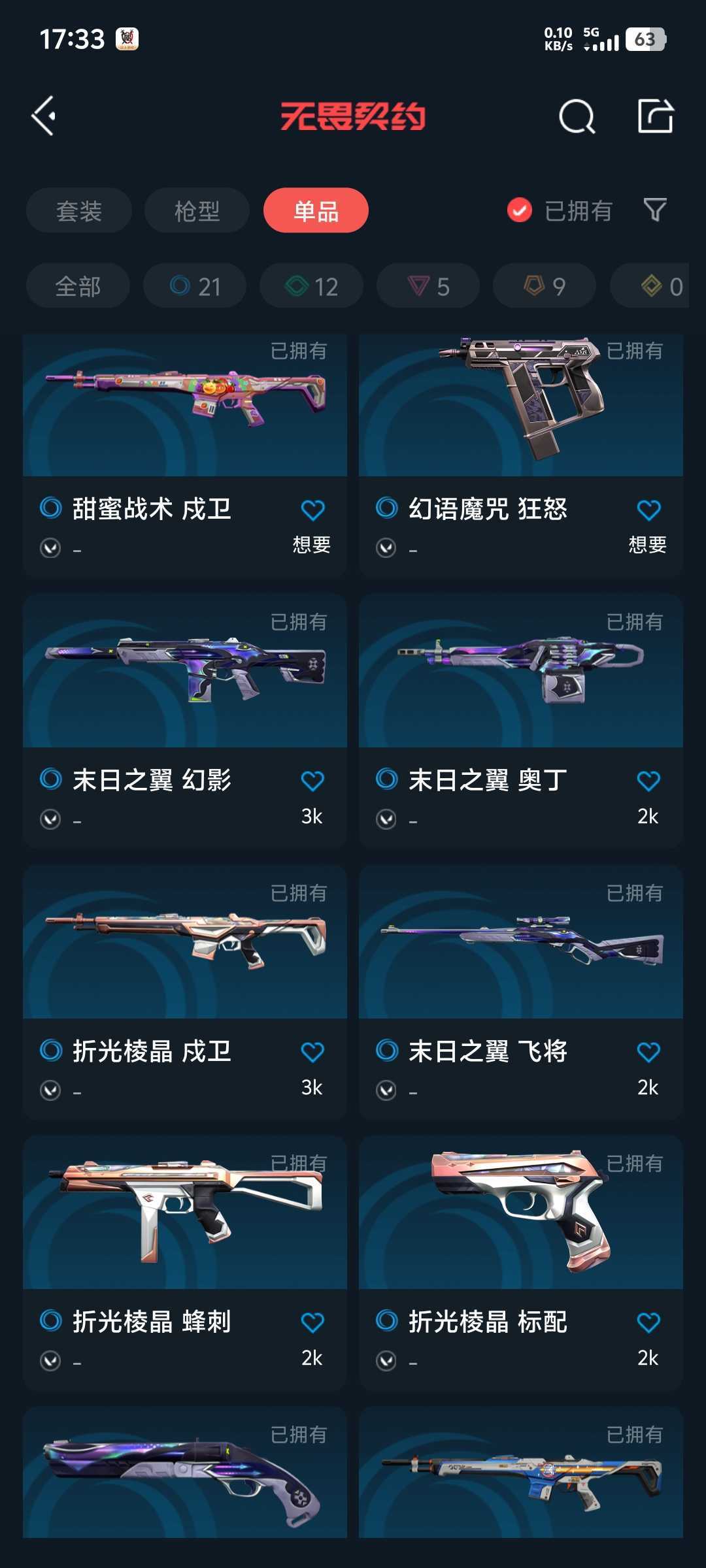Open the search magnifier icon

[577, 116]
